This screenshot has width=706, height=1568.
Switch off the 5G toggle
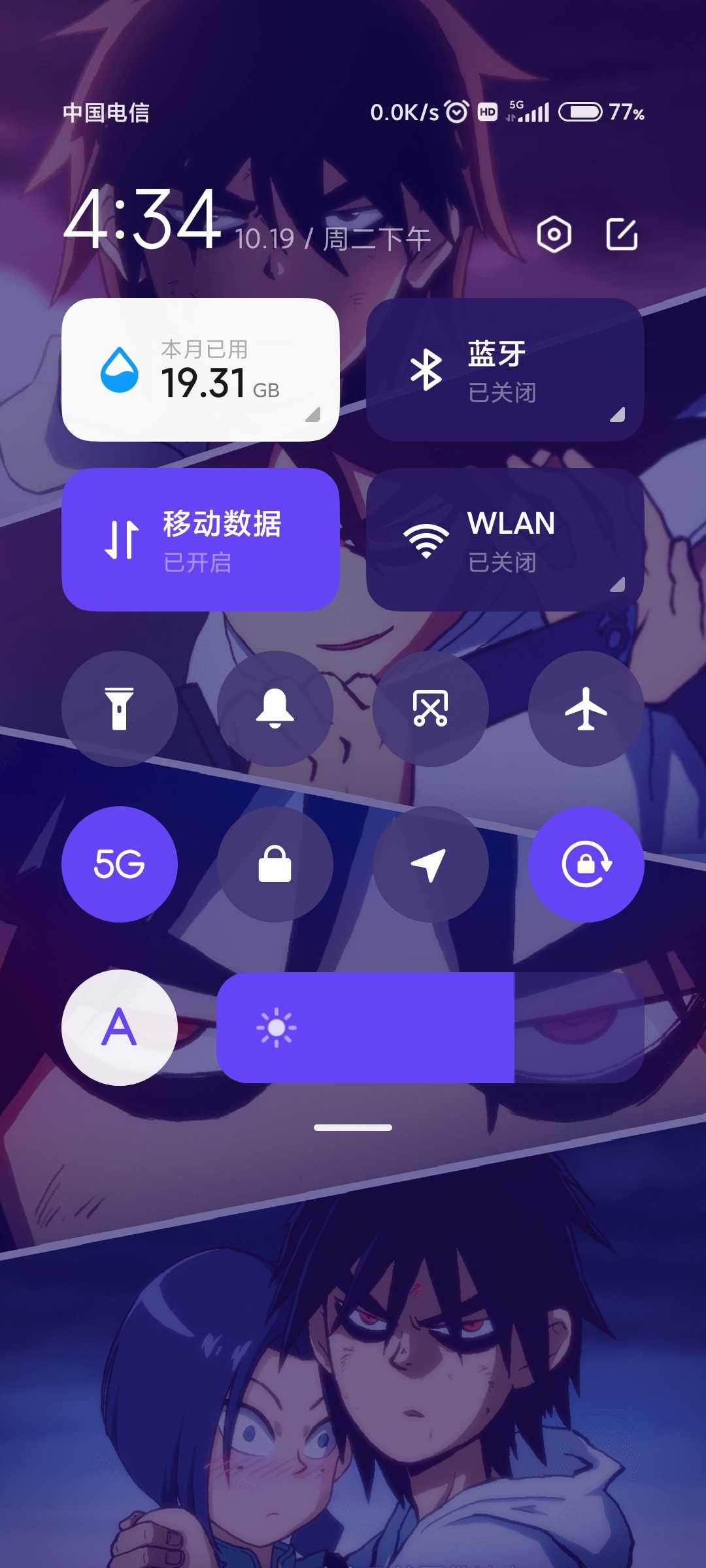[120, 864]
